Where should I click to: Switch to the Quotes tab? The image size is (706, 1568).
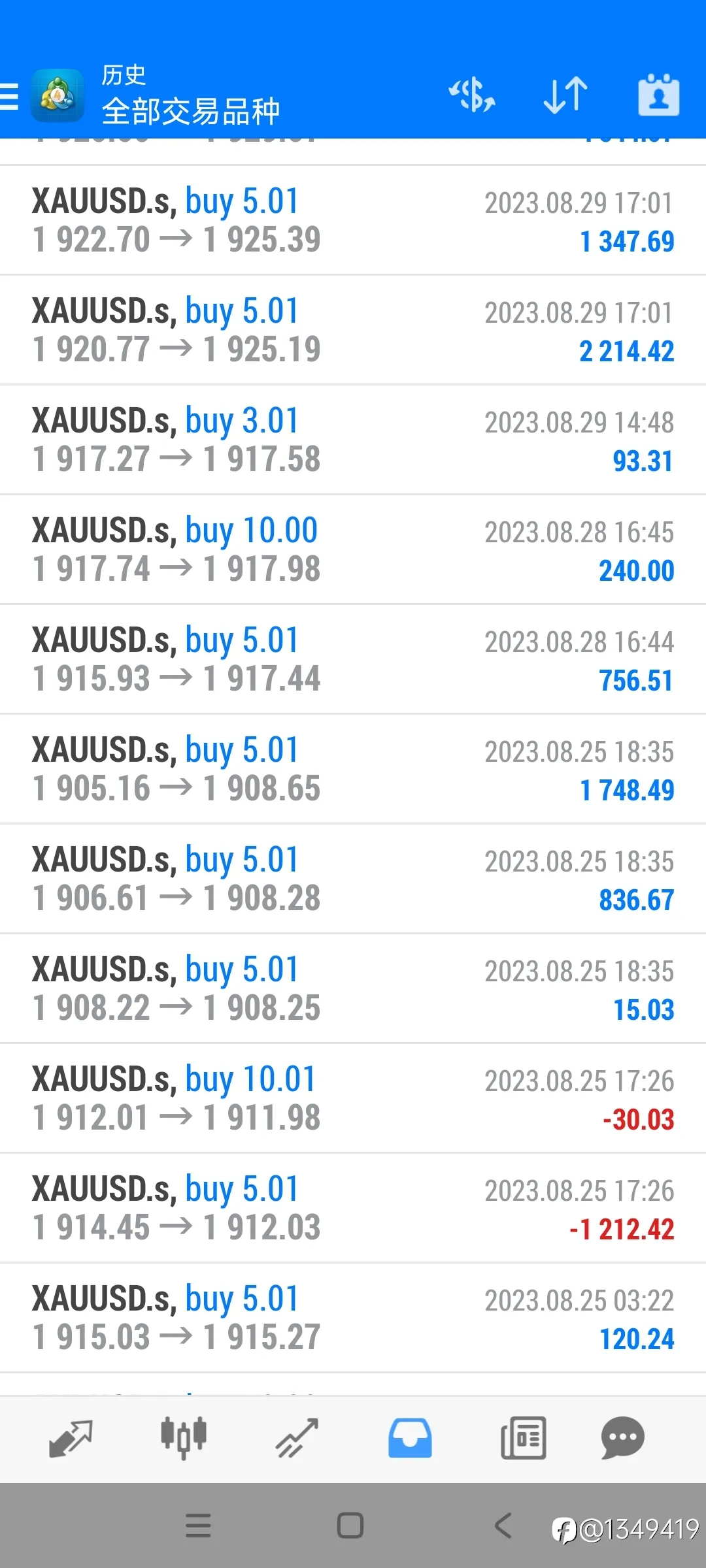[71, 1439]
